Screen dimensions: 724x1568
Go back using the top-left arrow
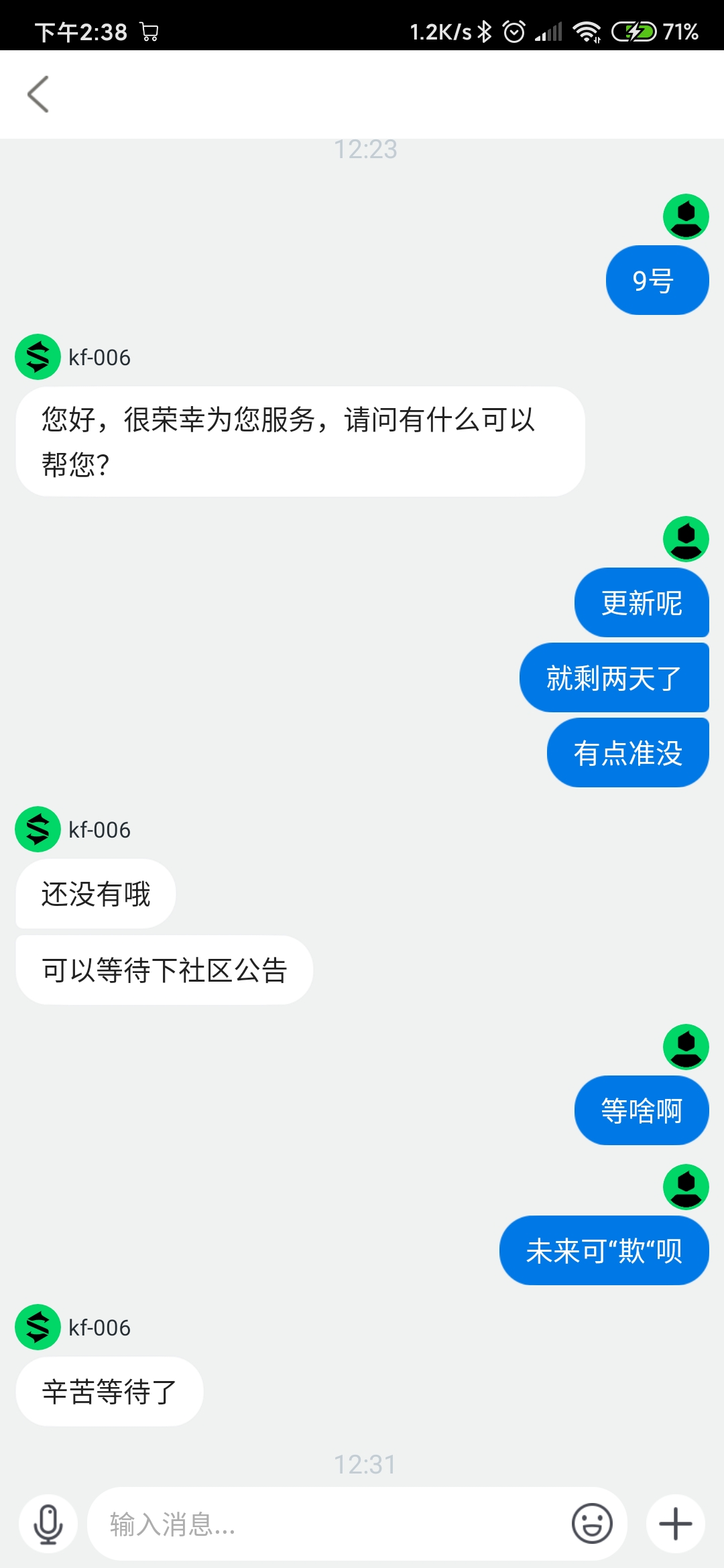tap(38, 94)
